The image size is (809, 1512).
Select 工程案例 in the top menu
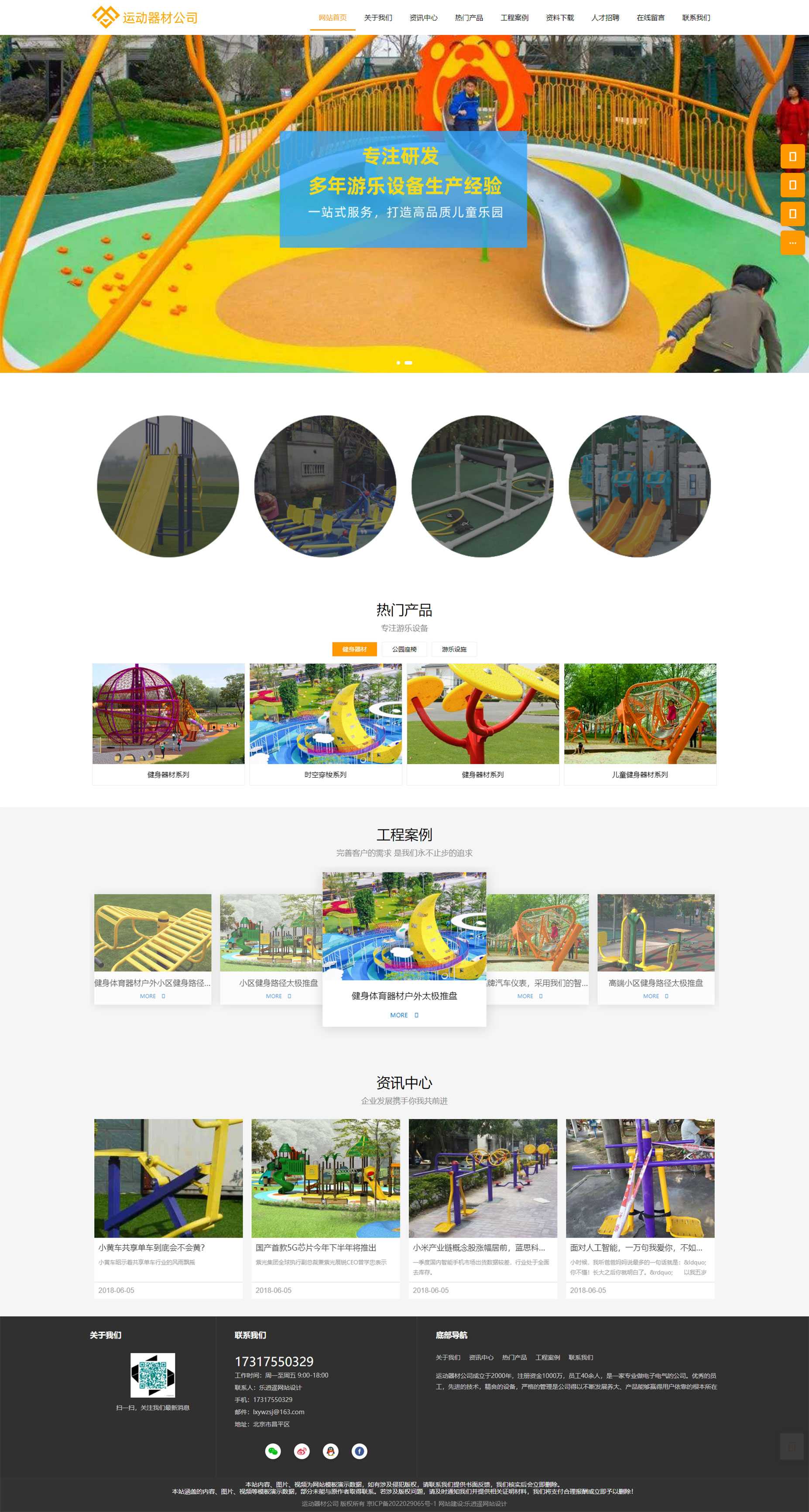click(x=514, y=17)
